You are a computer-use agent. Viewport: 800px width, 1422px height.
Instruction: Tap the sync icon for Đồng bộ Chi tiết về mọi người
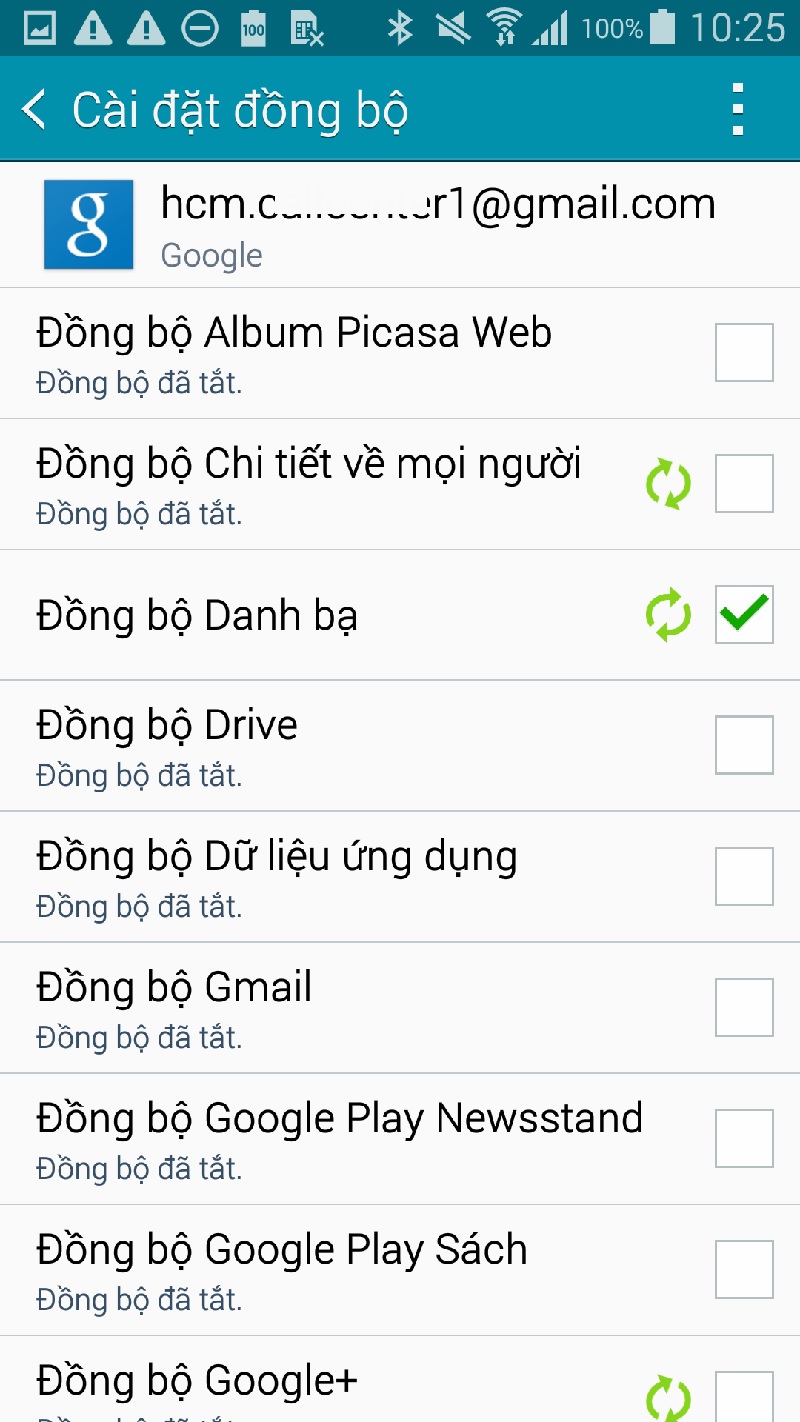click(668, 484)
